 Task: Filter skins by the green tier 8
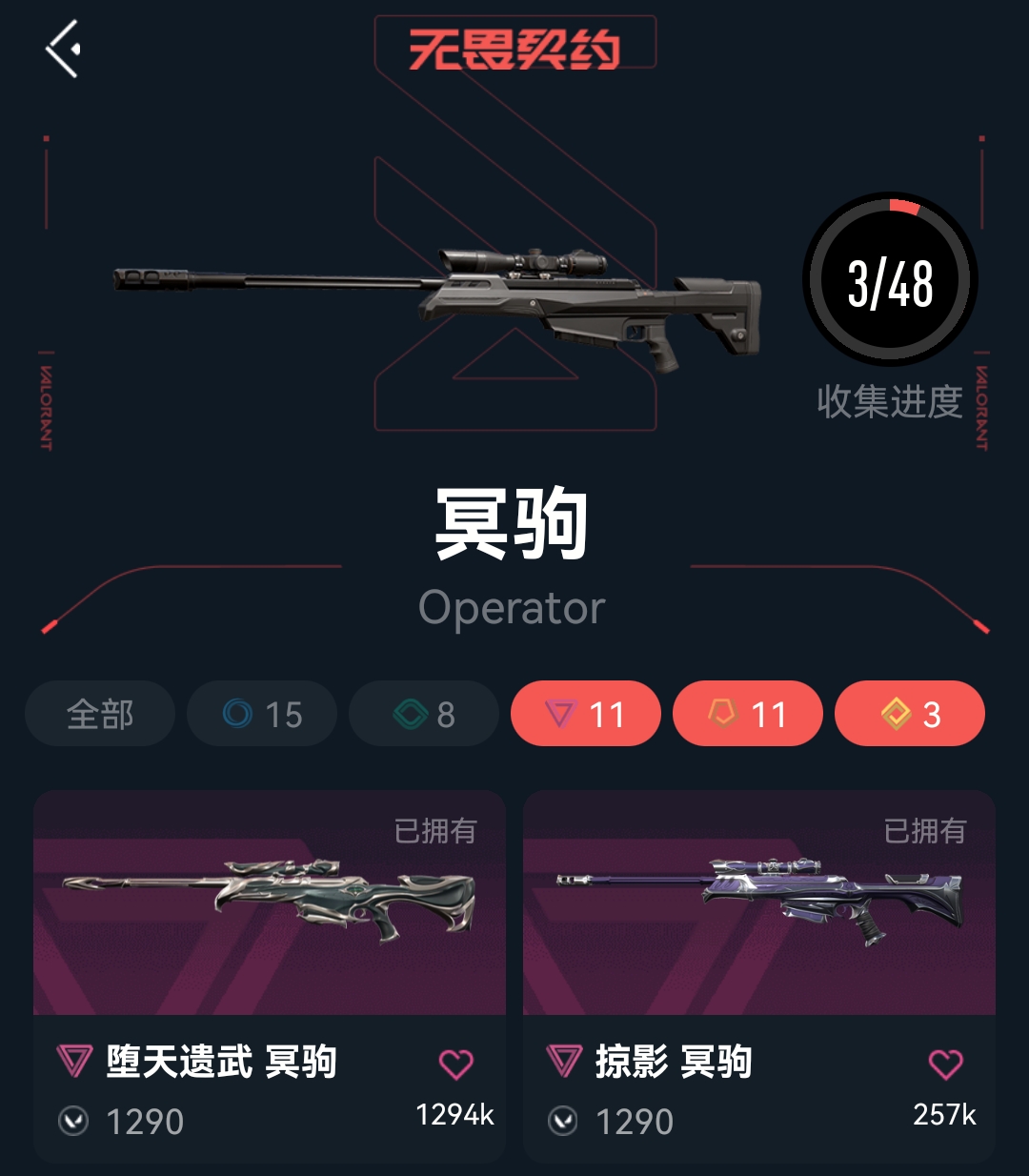coord(424,714)
